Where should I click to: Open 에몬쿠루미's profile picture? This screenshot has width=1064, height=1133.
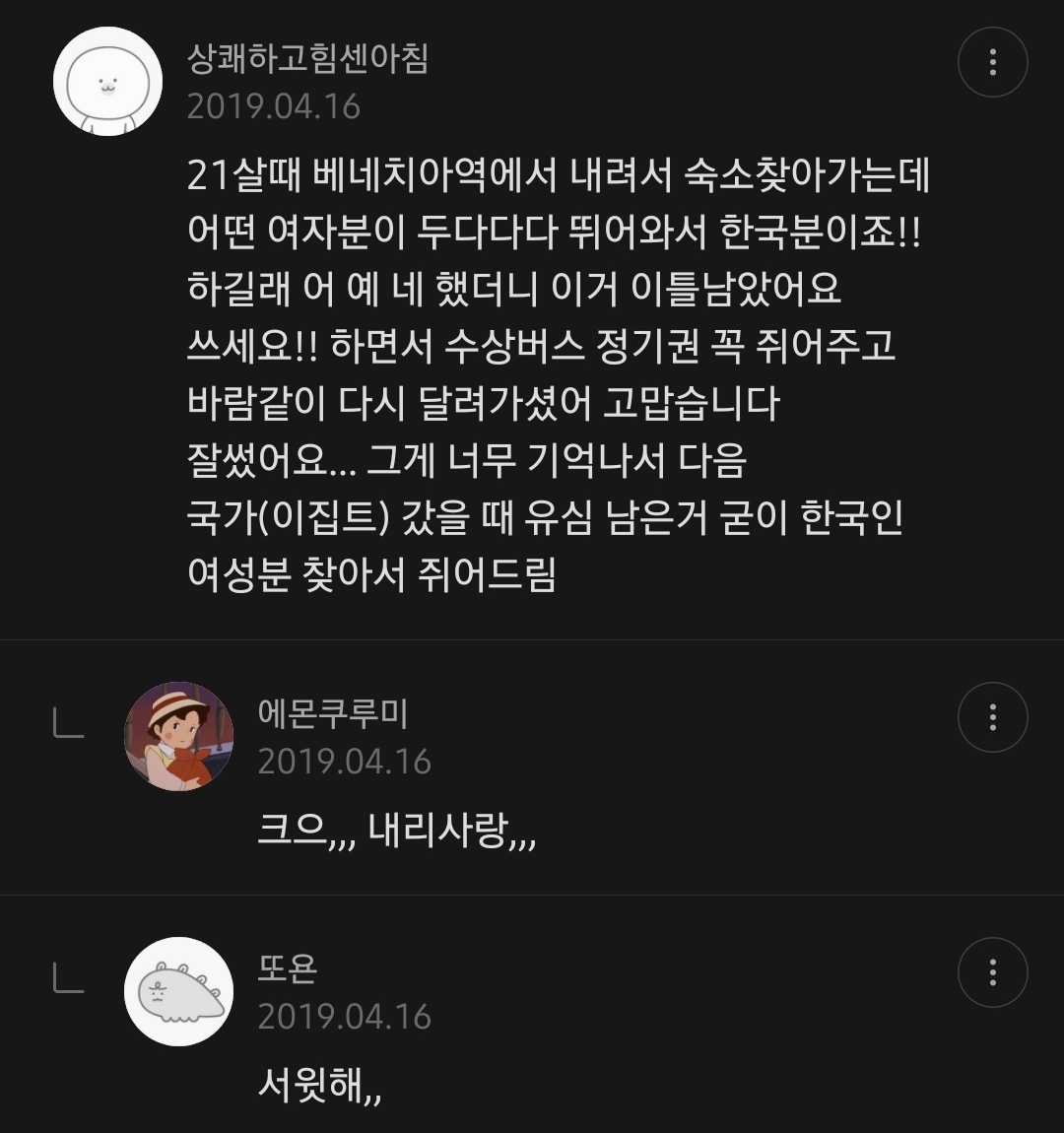click(178, 736)
